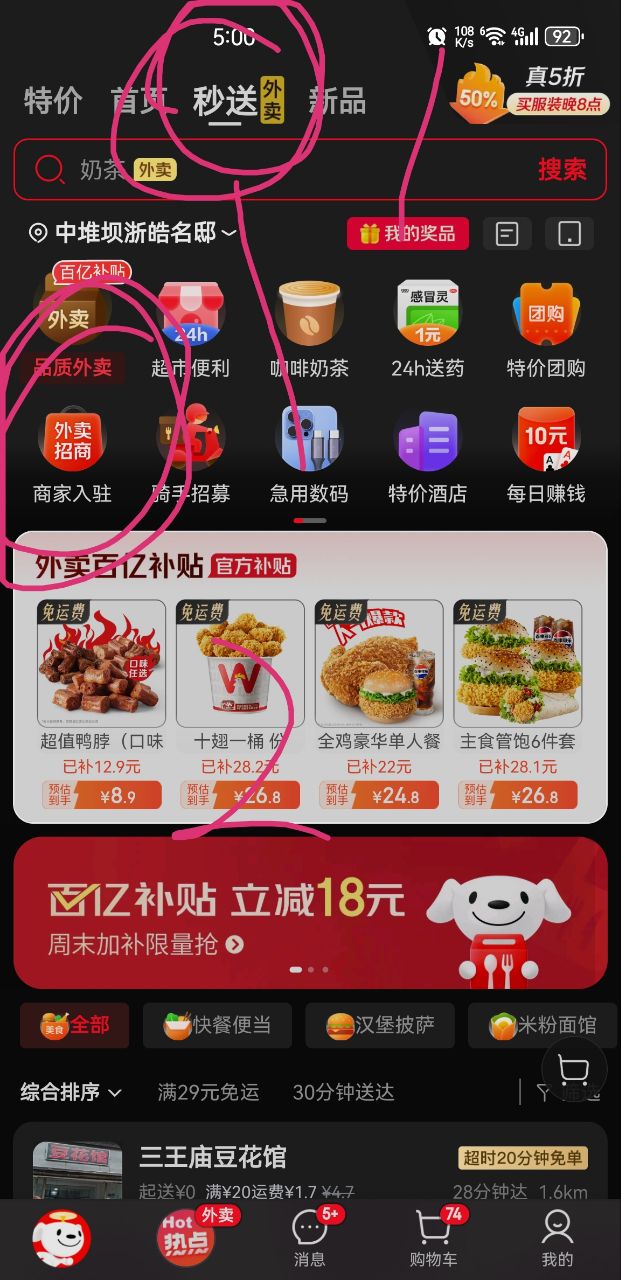Filter by 汉堡披萨 chip
The width and height of the screenshot is (621, 1280).
pos(379,1025)
